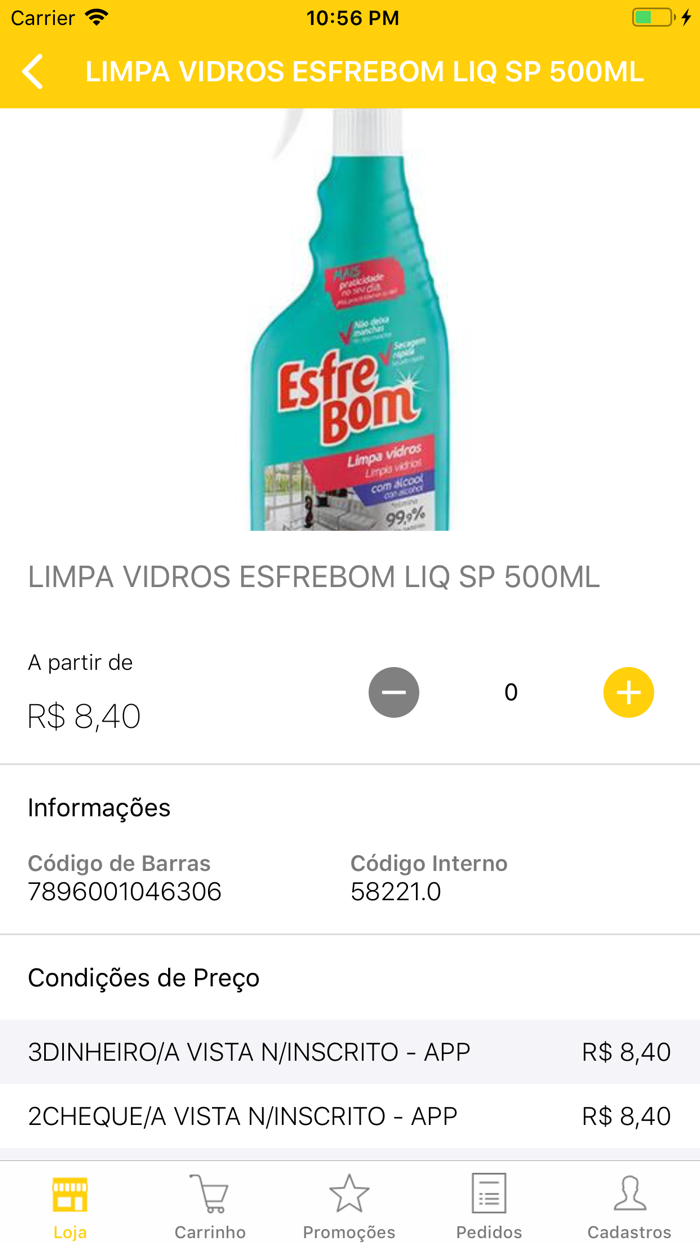Open the Carrinho tab

click(x=210, y=1205)
